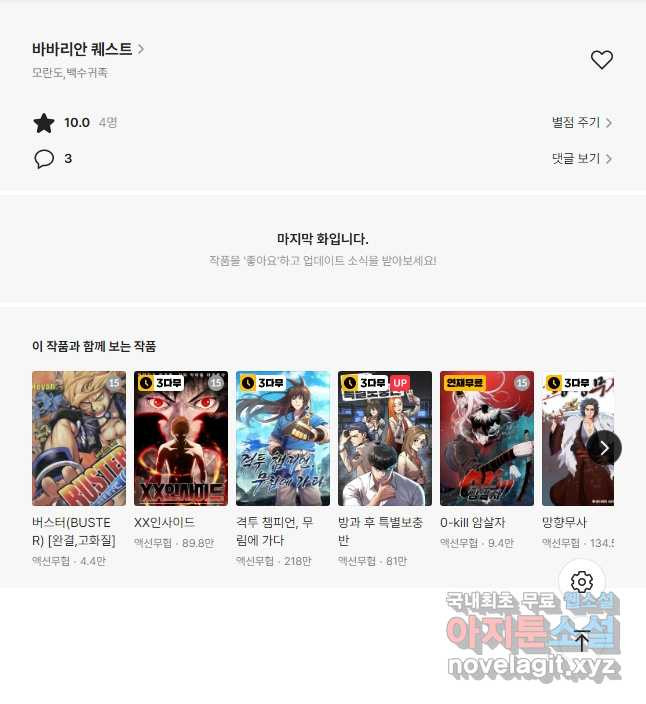Open the 0-kill 암살자 webtoon card
646x704 pixels.
(487, 439)
